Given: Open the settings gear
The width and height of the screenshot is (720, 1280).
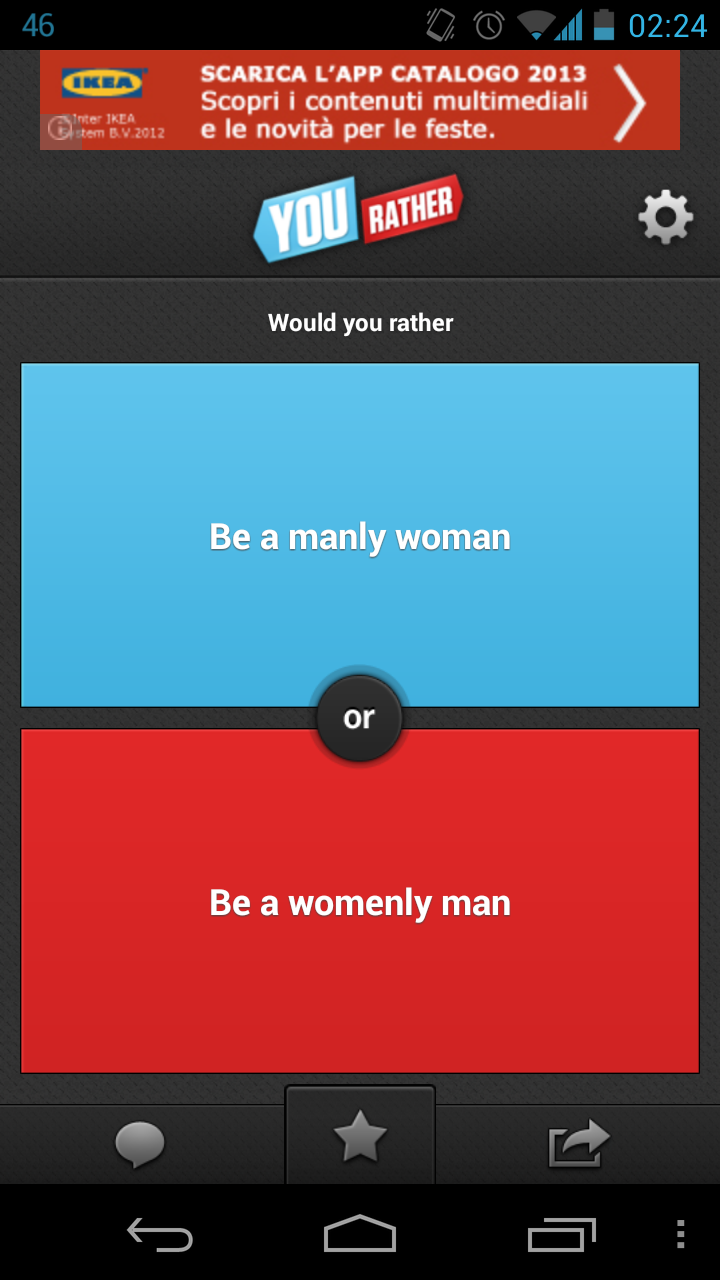Looking at the screenshot, I should coord(666,216).
